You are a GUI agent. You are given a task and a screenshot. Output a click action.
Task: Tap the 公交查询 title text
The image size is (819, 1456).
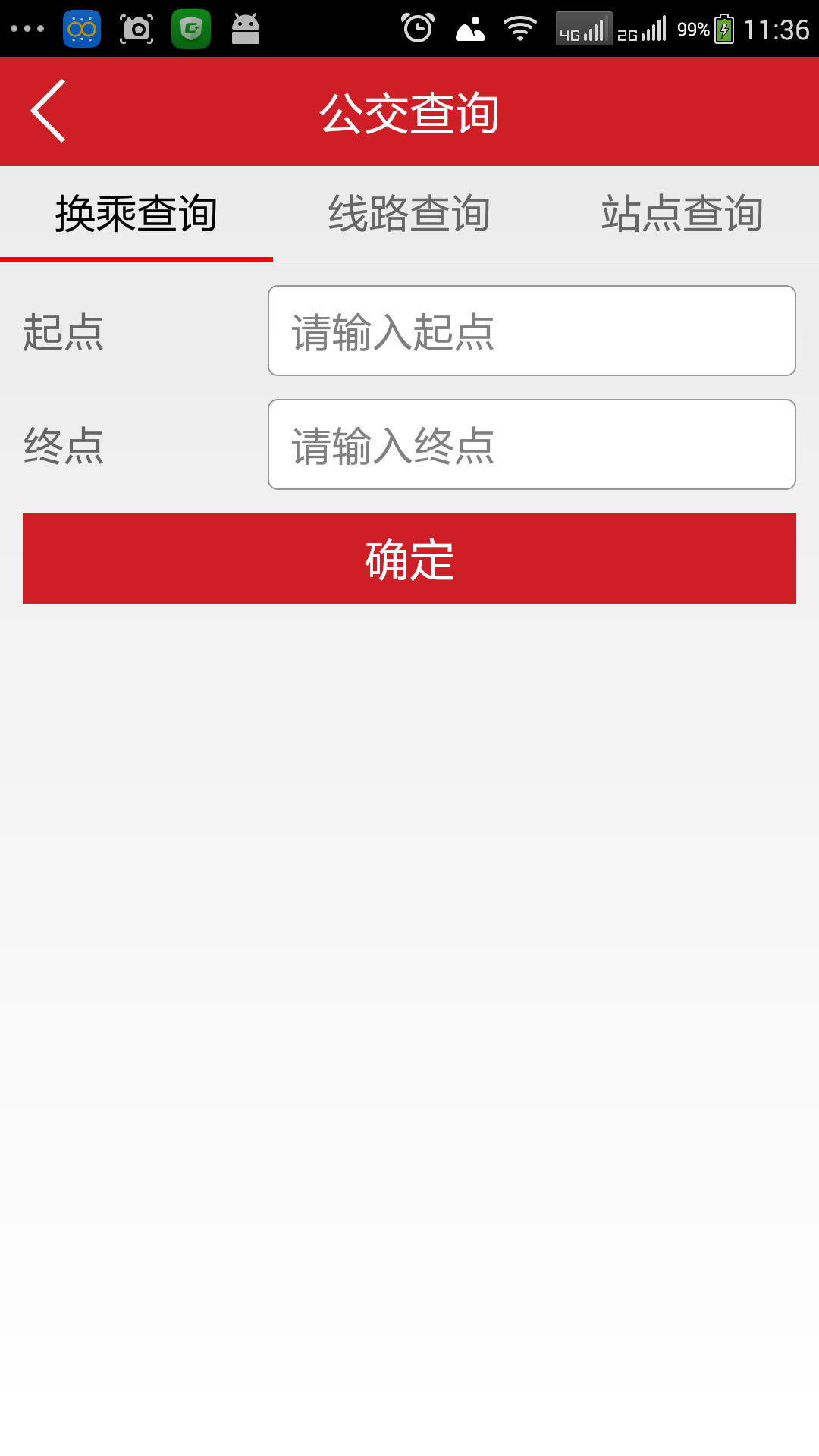pyautogui.click(x=409, y=111)
